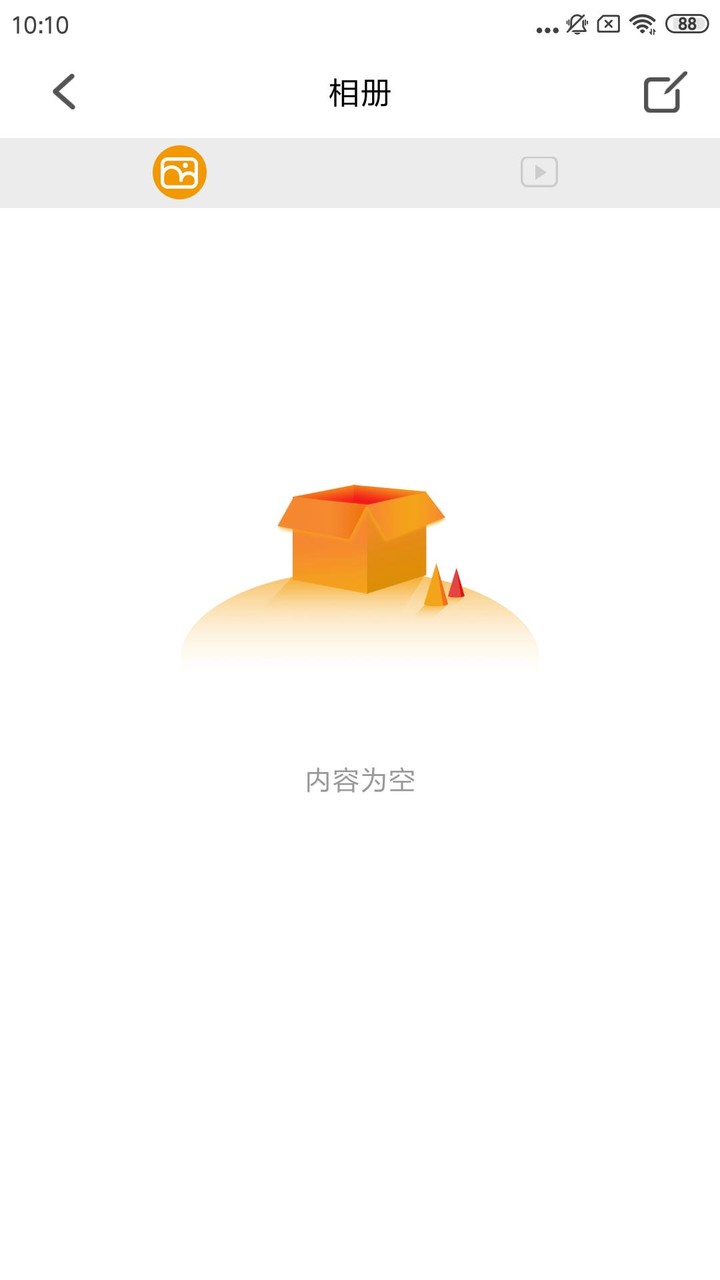Screen dimensions: 720x1280
Task: Click the back arrow icon
Action: pos(64,91)
